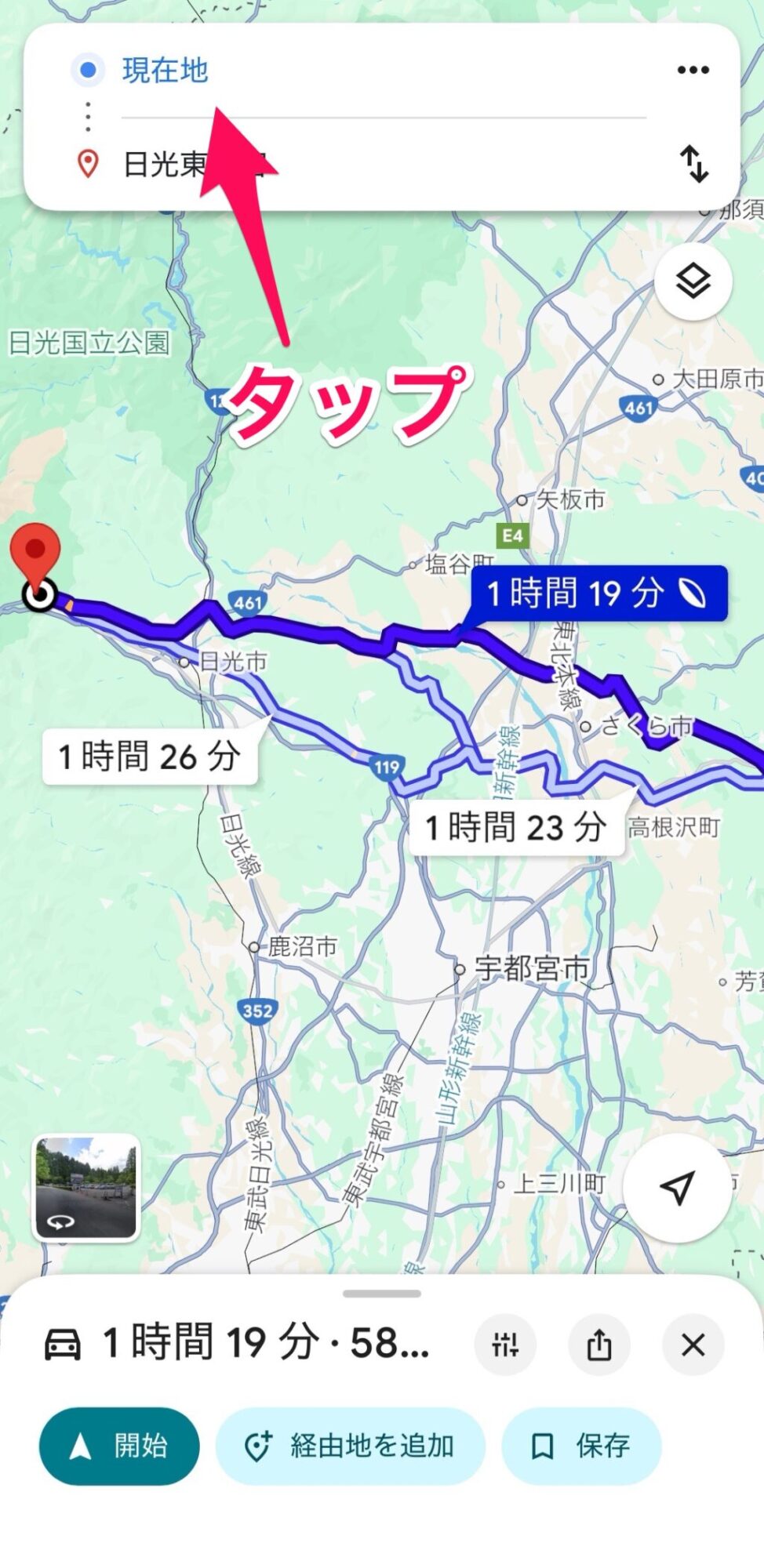Viewport: 764px width, 1568px height.
Task: Select the 1時間 19分 route label
Action: click(x=598, y=593)
